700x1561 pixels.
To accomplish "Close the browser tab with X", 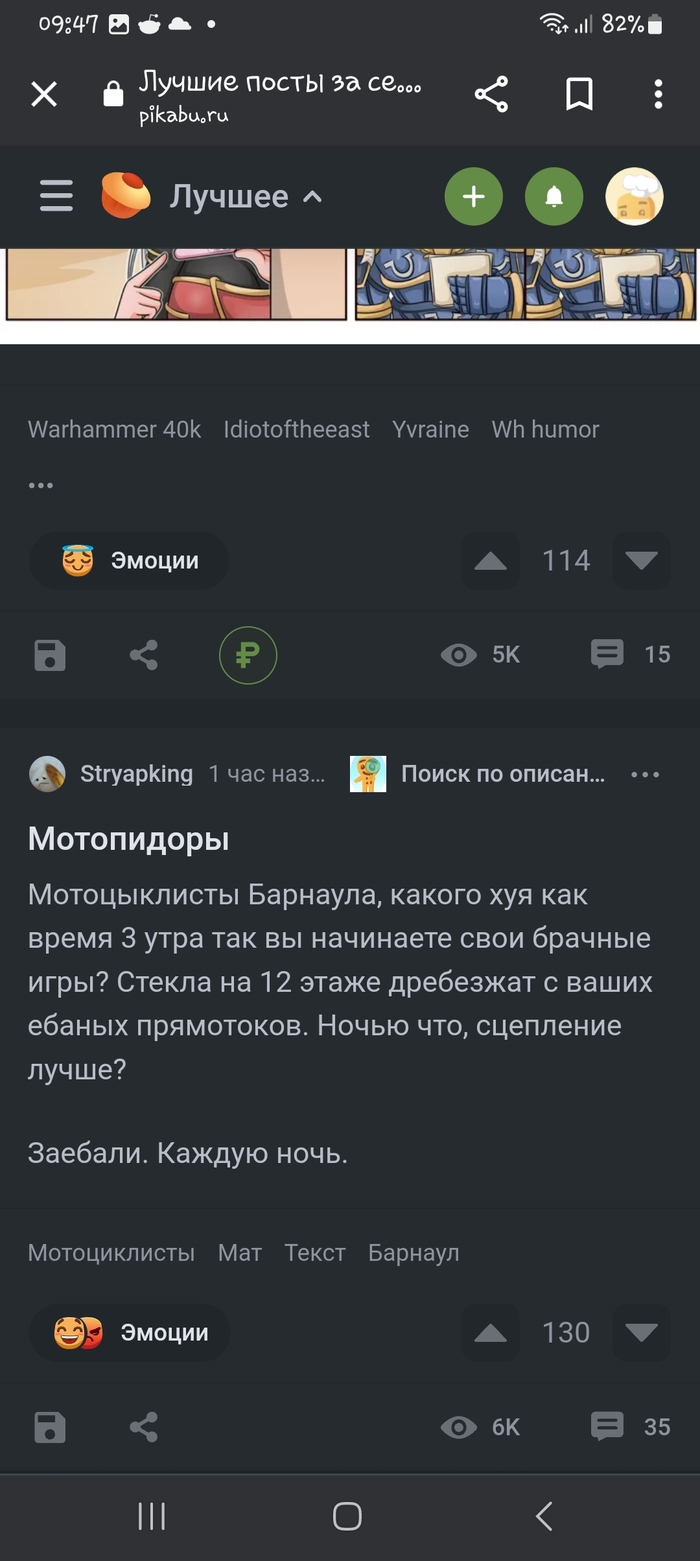I will pos(44,95).
